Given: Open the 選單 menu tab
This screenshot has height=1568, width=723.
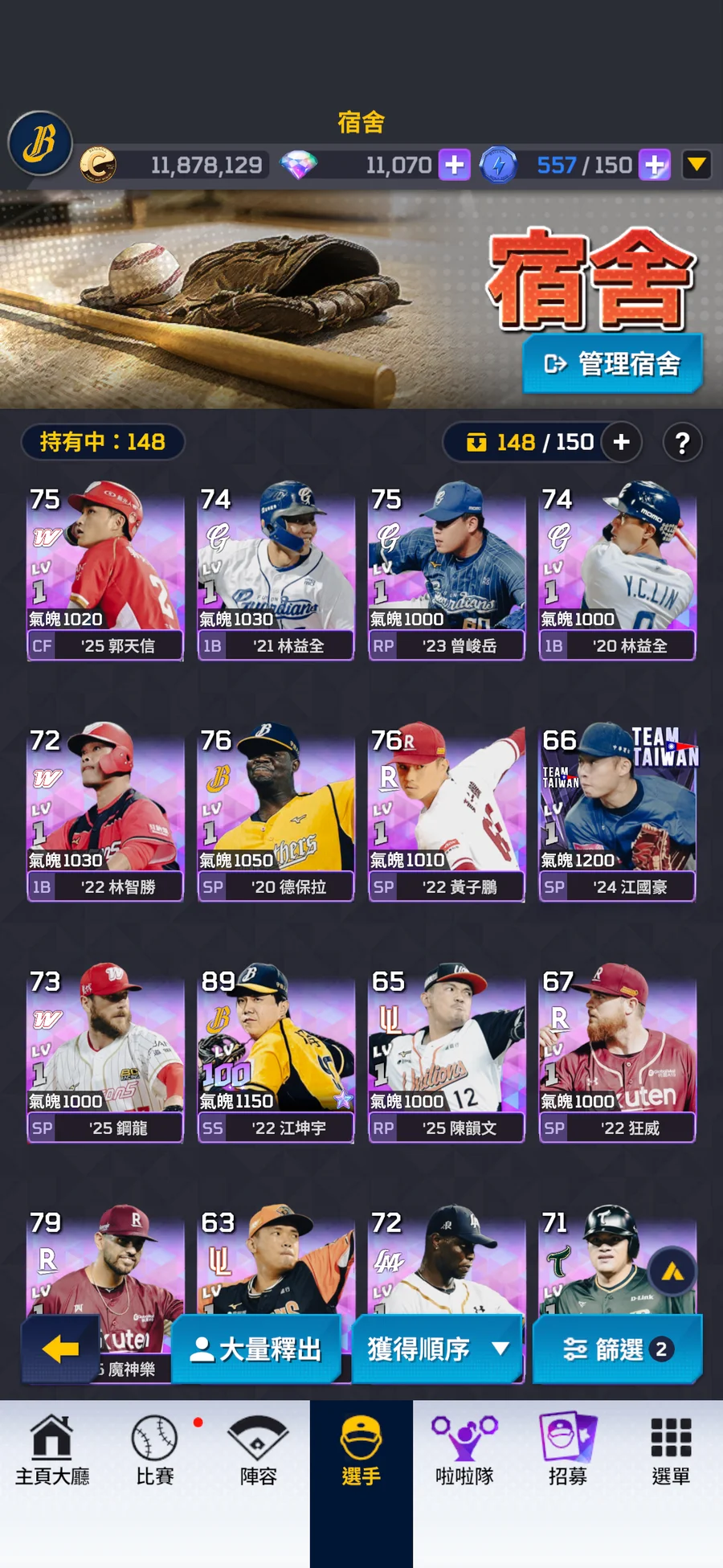Looking at the screenshot, I should [x=671, y=1451].
